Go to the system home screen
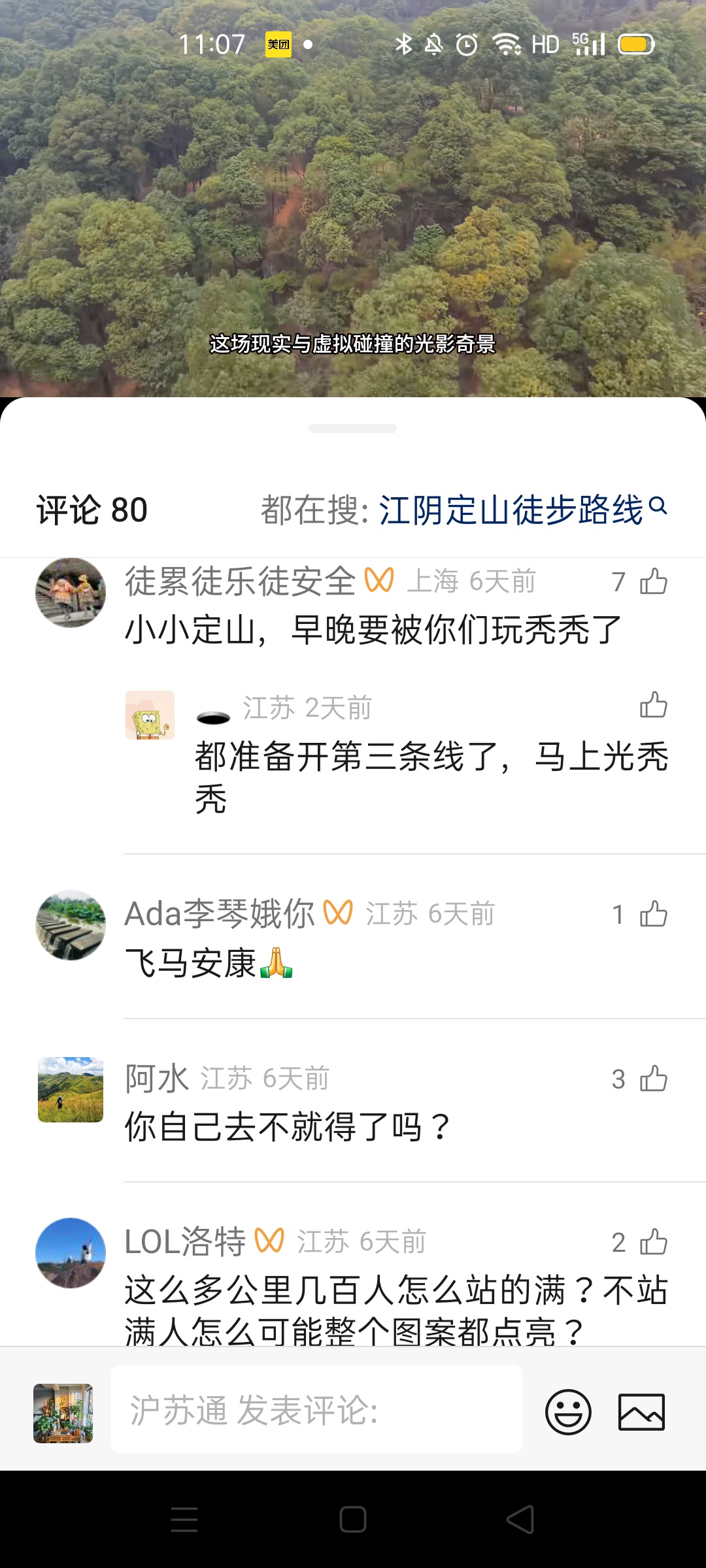 pyautogui.click(x=353, y=1520)
